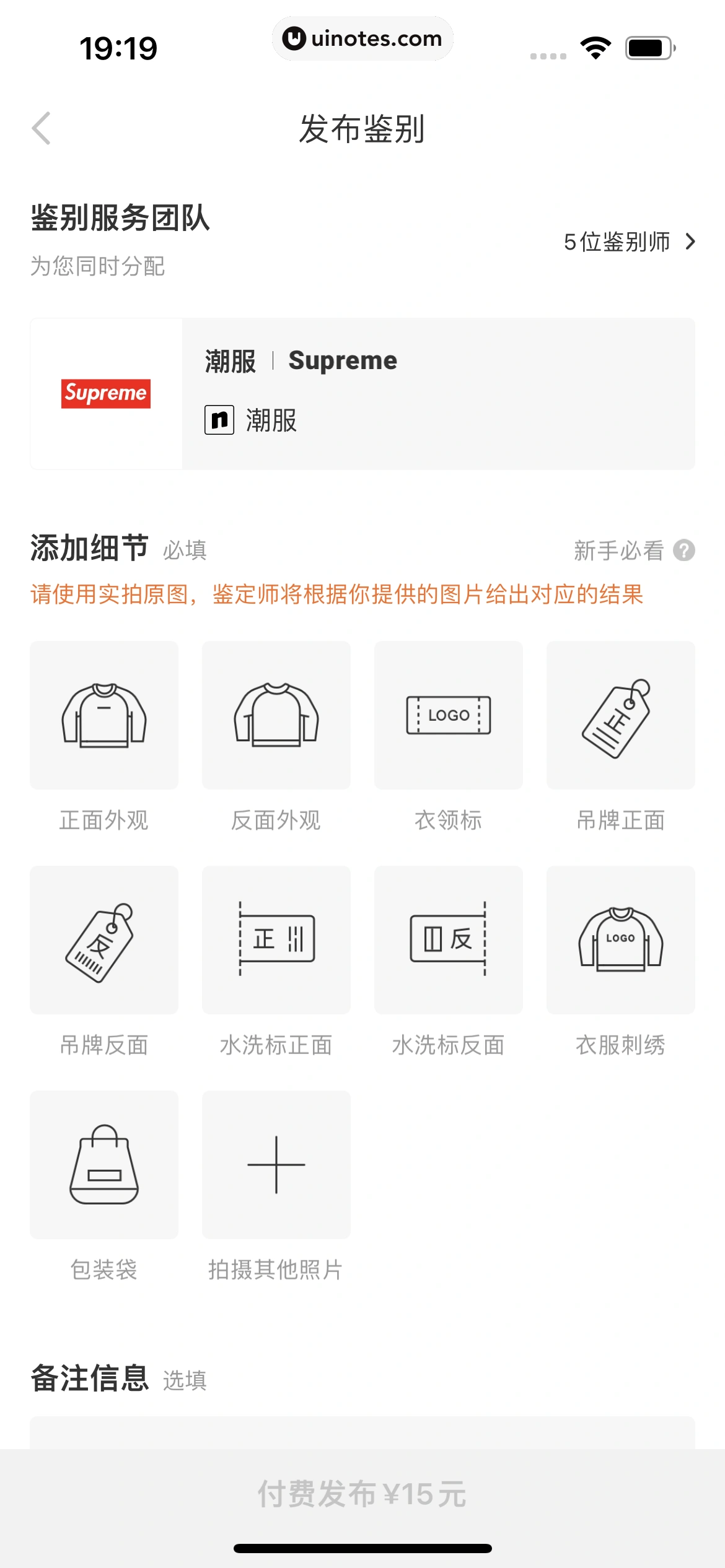
Task: Tap the plus tile for 拍摄其他照片
Action: (276, 1165)
